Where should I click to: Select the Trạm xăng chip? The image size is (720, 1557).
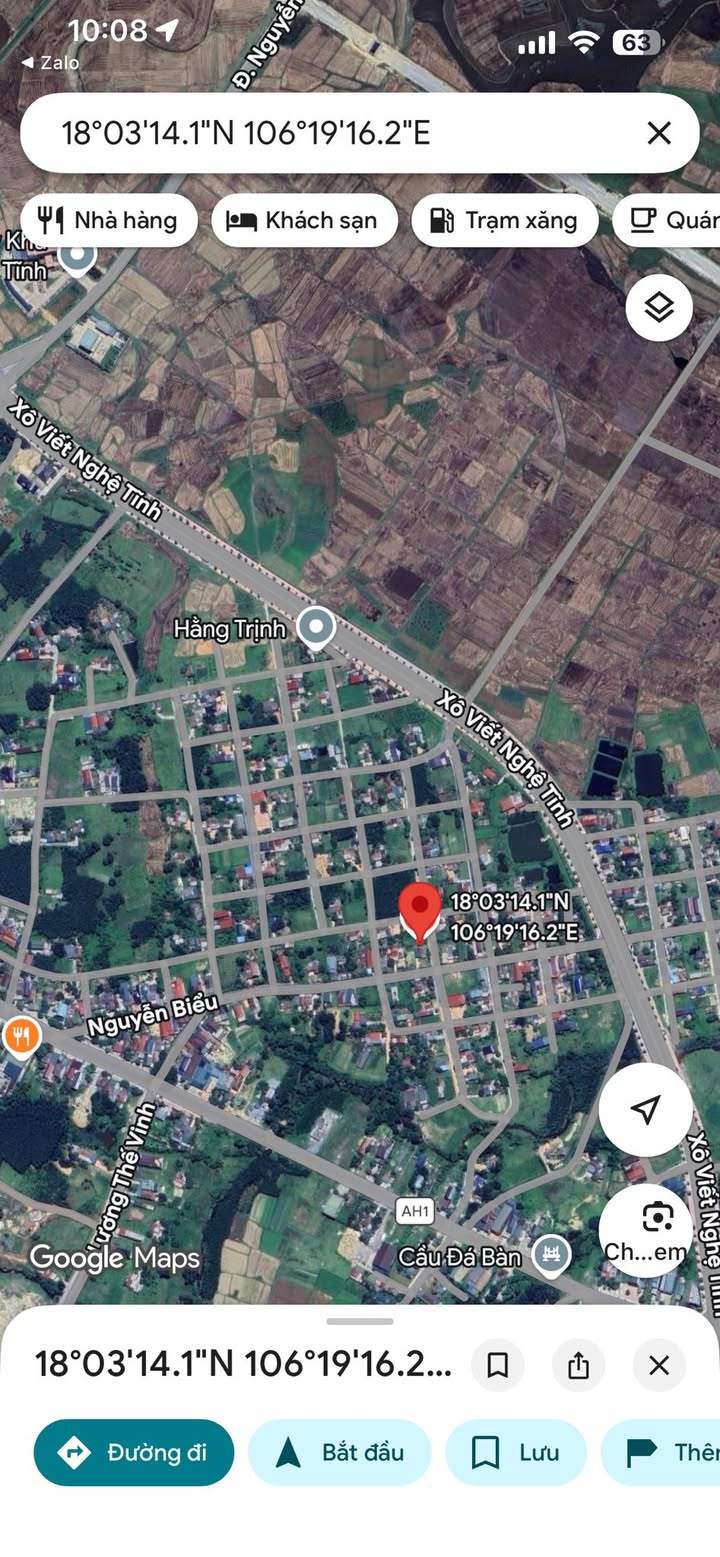pyautogui.click(x=505, y=220)
